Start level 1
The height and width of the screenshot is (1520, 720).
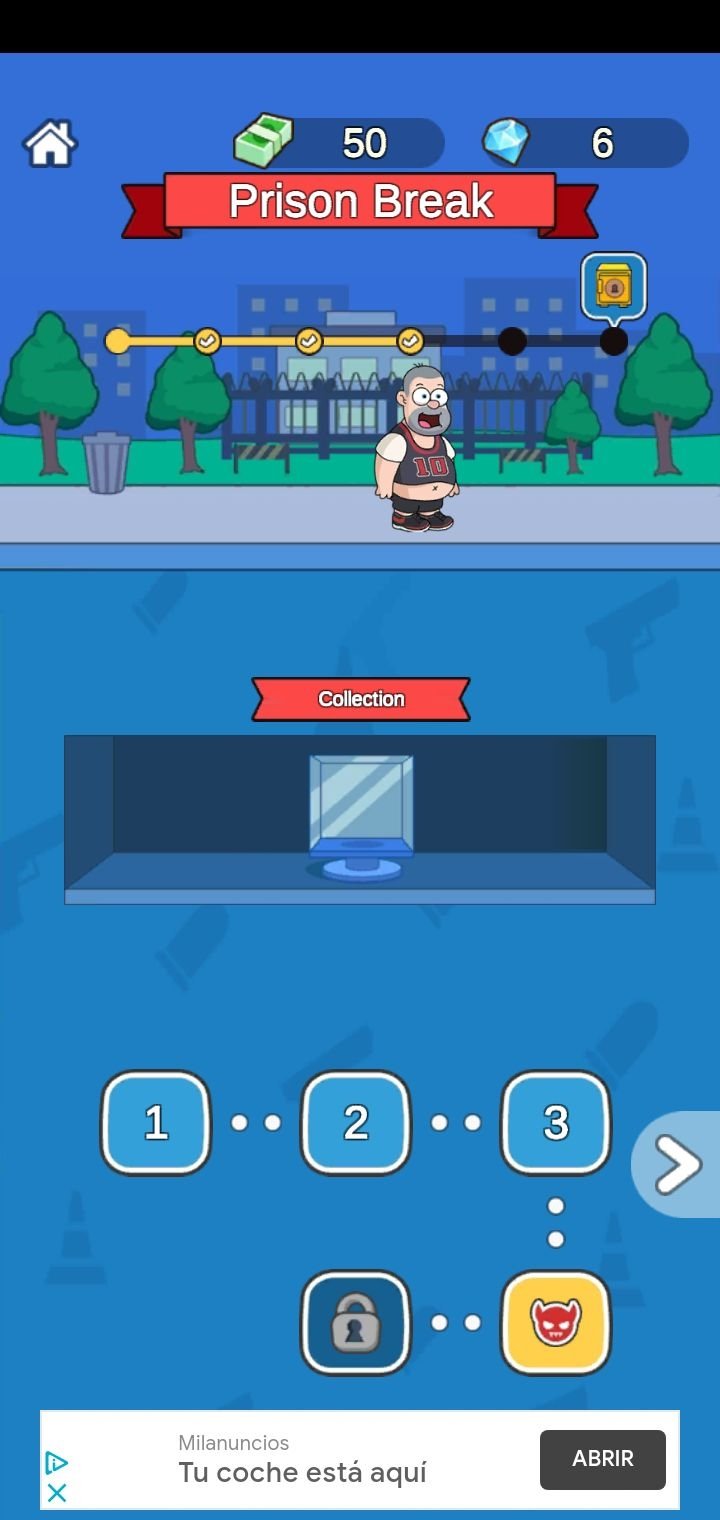coord(156,1122)
